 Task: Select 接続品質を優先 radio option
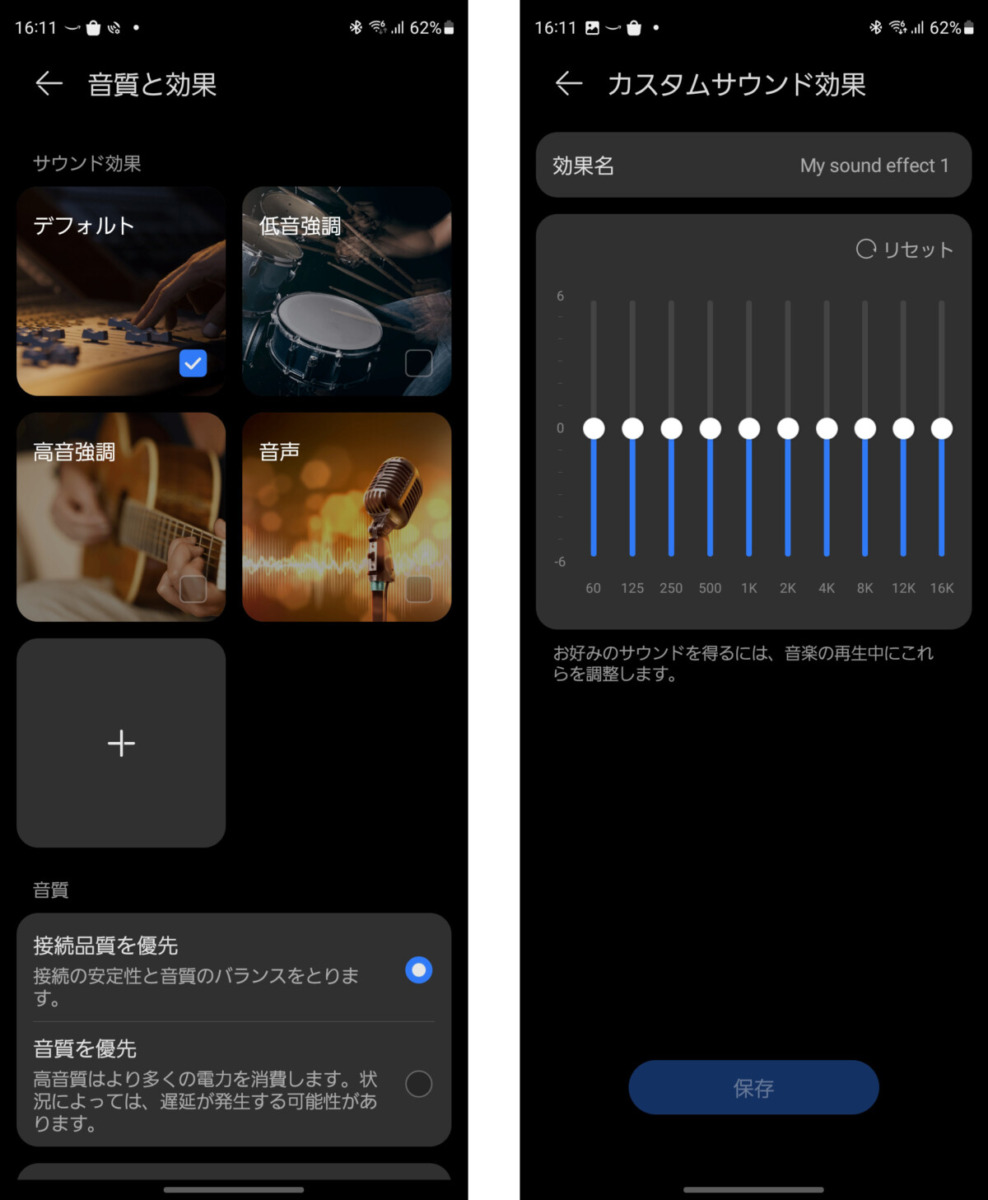(x=418, y=970)
